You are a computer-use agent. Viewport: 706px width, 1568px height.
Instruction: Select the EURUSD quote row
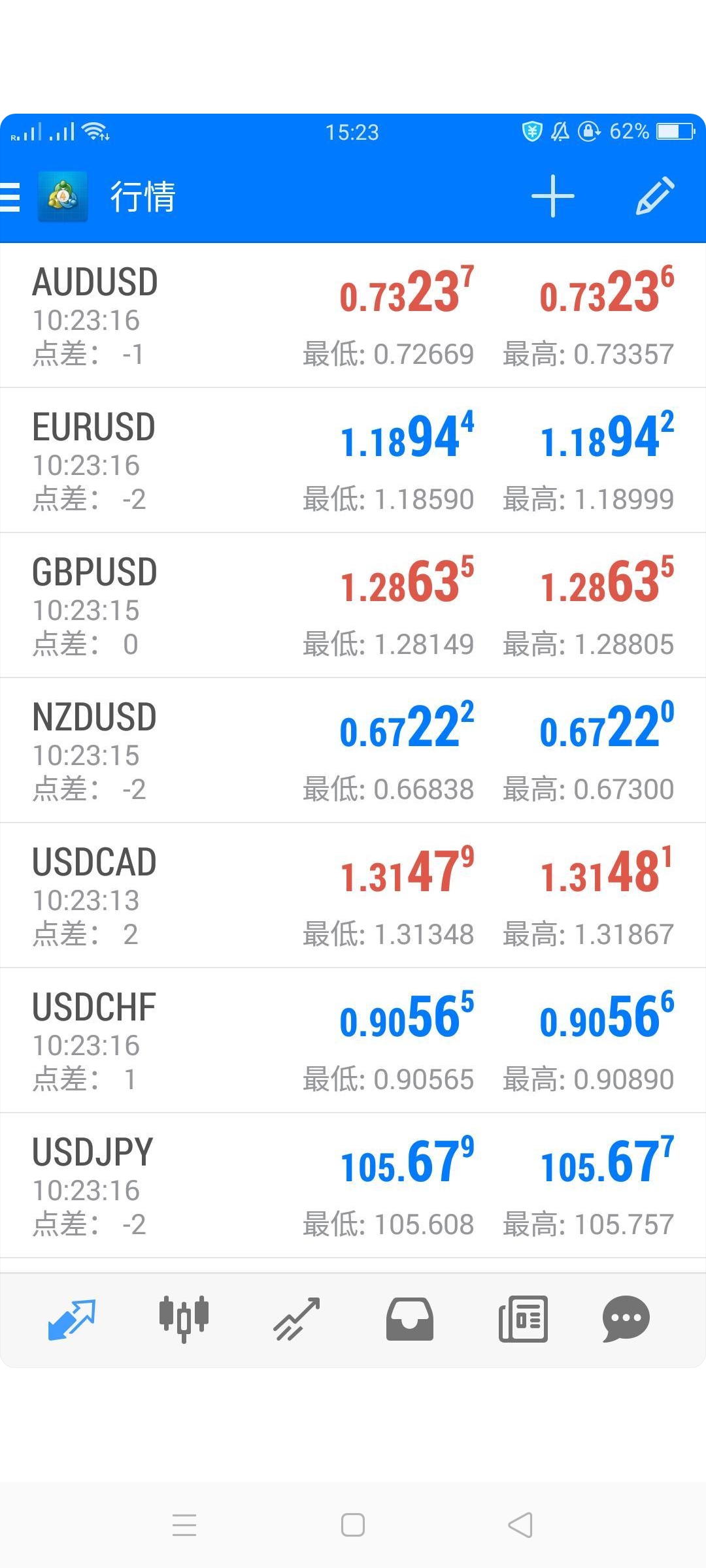[x=353, y=461]
